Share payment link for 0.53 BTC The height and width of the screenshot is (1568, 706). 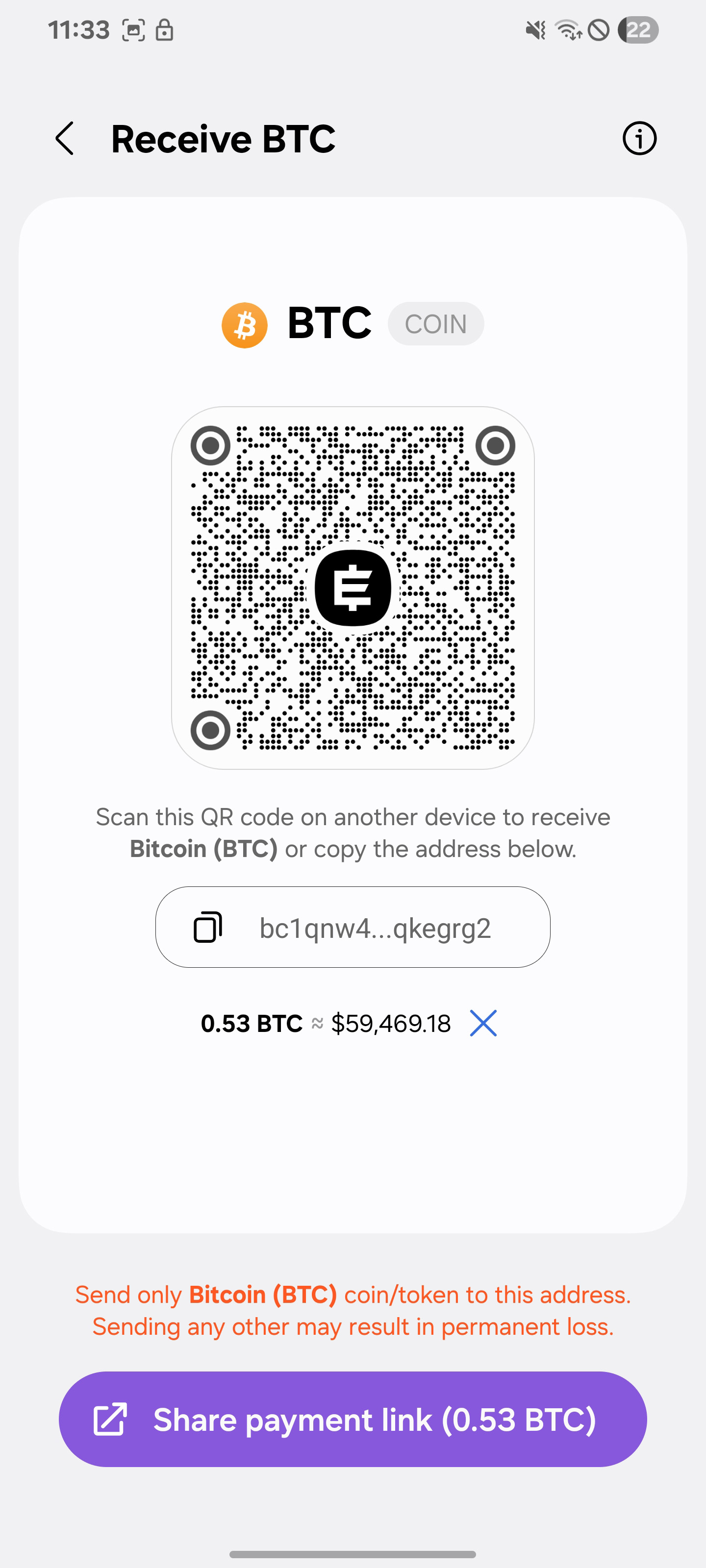point(353,1420)
